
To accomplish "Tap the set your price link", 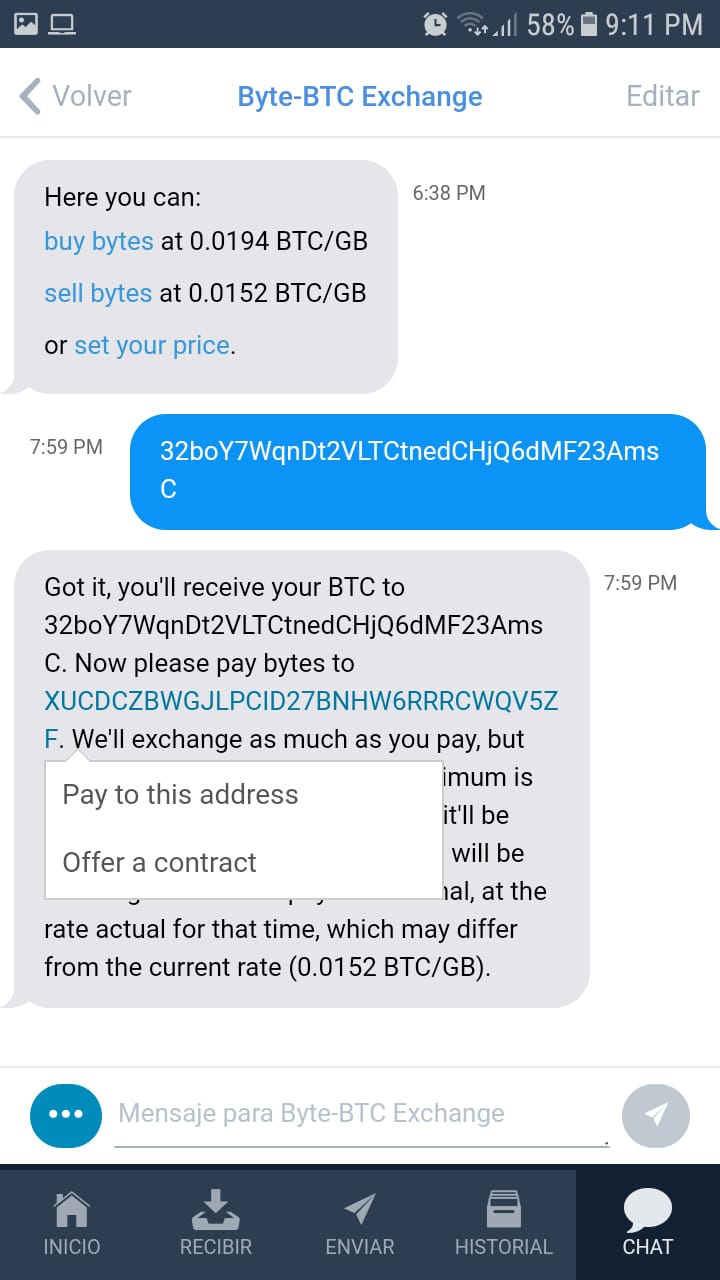I will click(152, 345).
